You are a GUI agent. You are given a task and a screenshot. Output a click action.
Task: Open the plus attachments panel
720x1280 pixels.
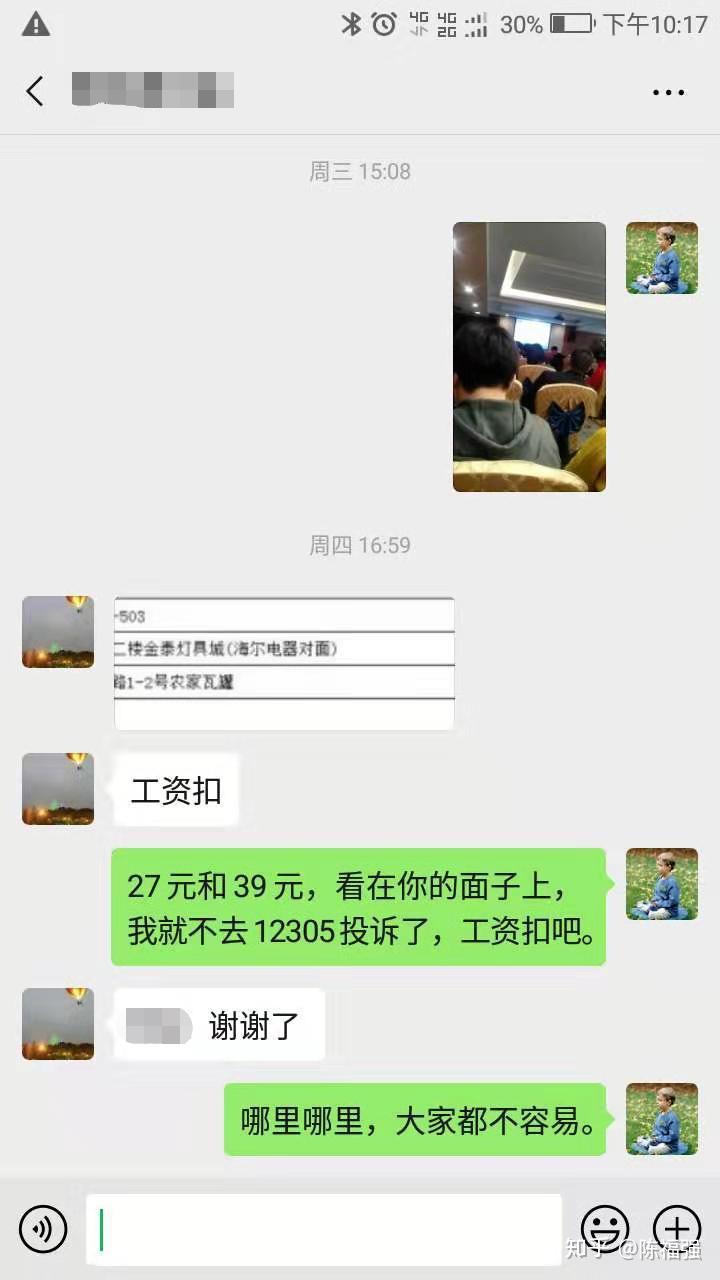coord(677,1229)
